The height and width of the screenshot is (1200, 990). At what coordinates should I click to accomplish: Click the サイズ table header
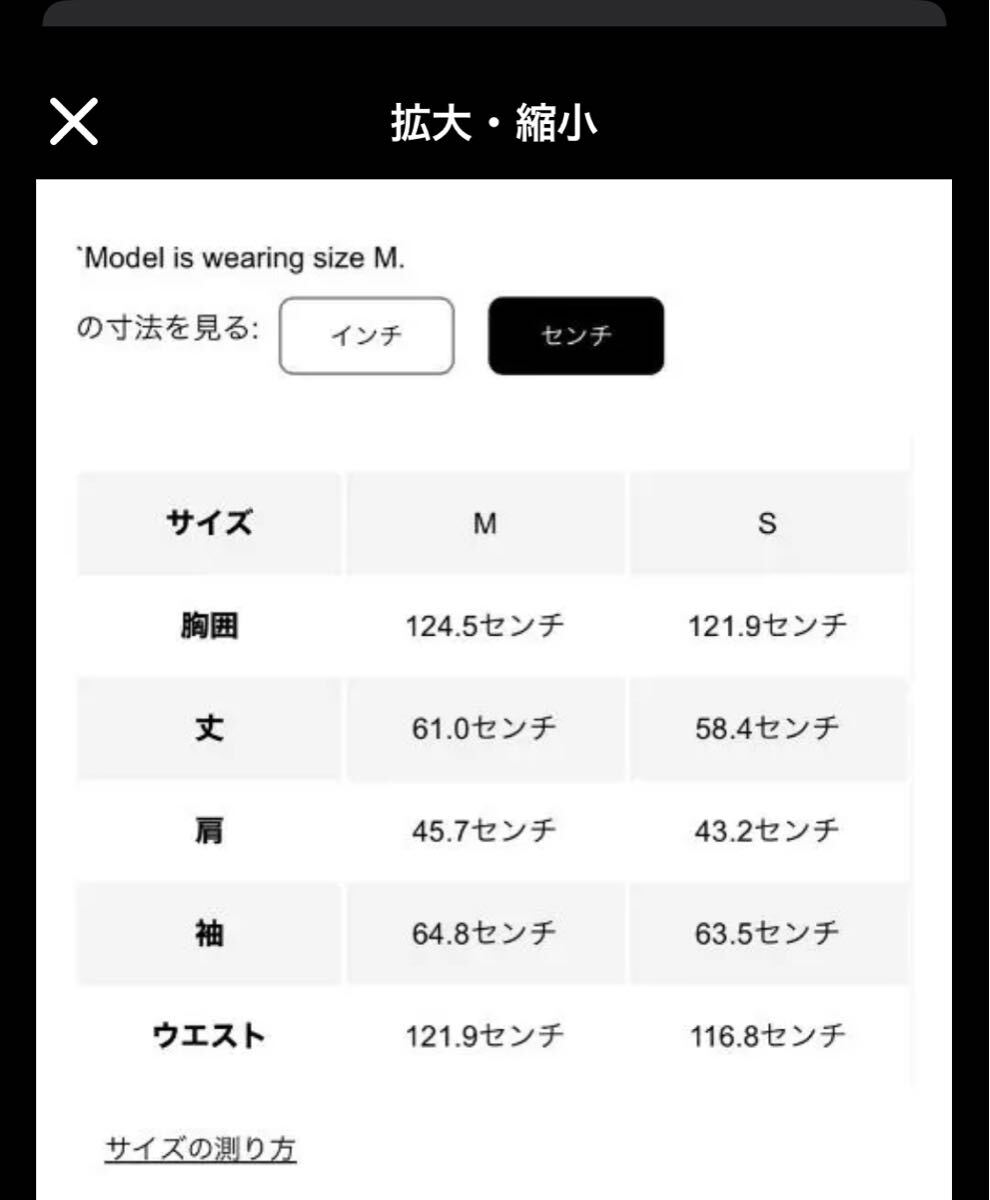207,522
